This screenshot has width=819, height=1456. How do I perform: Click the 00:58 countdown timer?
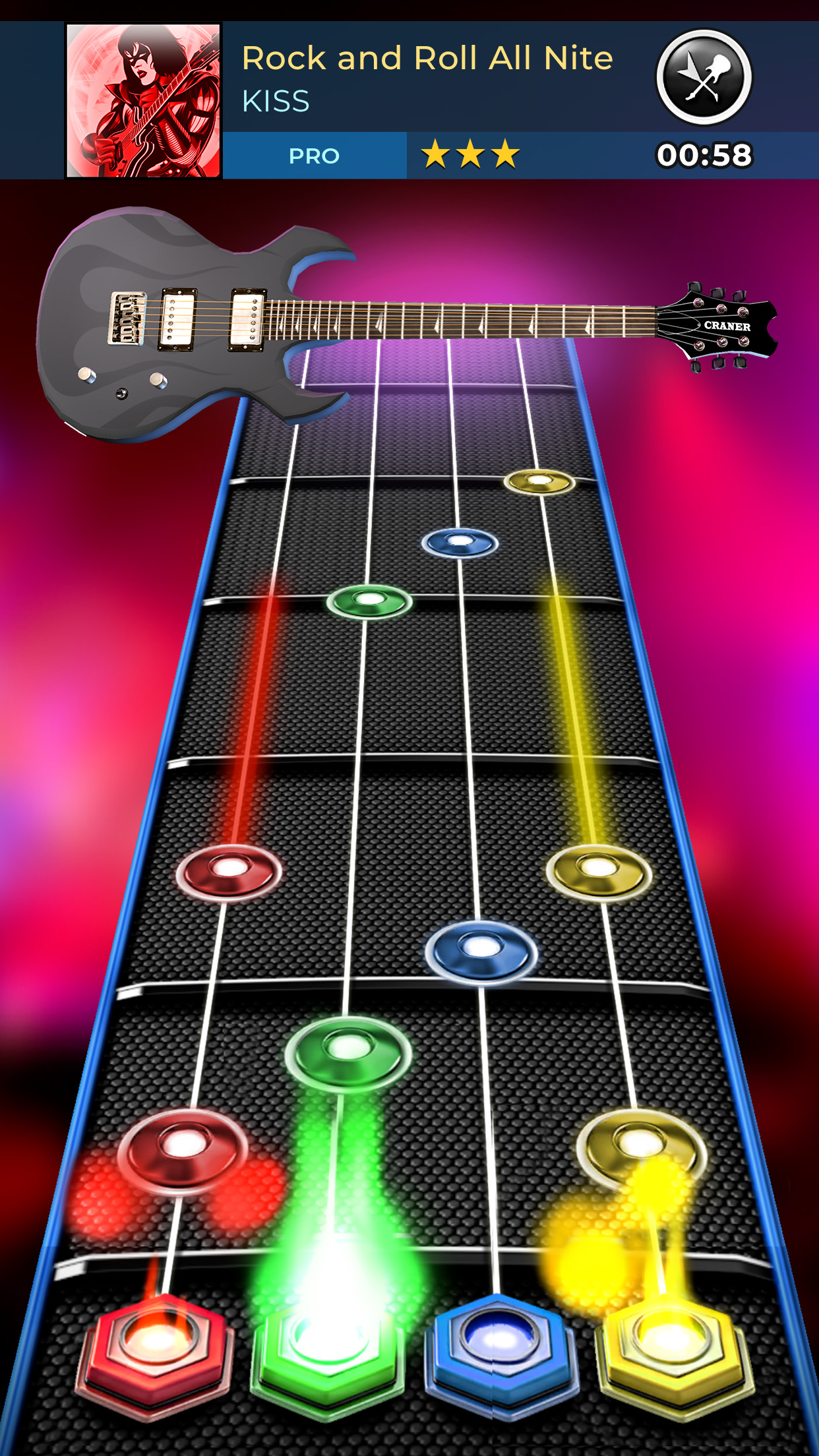[x=704, y=156]
